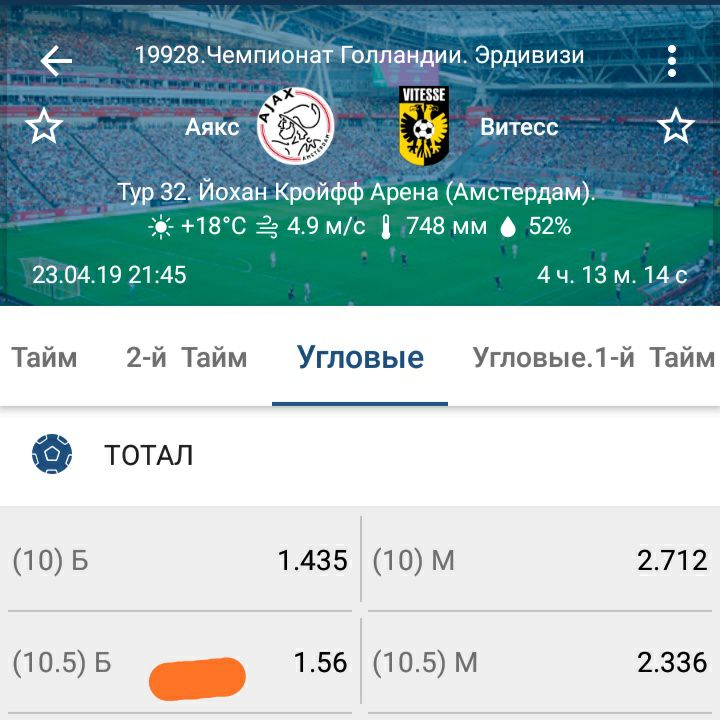The image size is (720, 720).
Task: Favorite the Аякс team star
Action: point(44,128)
